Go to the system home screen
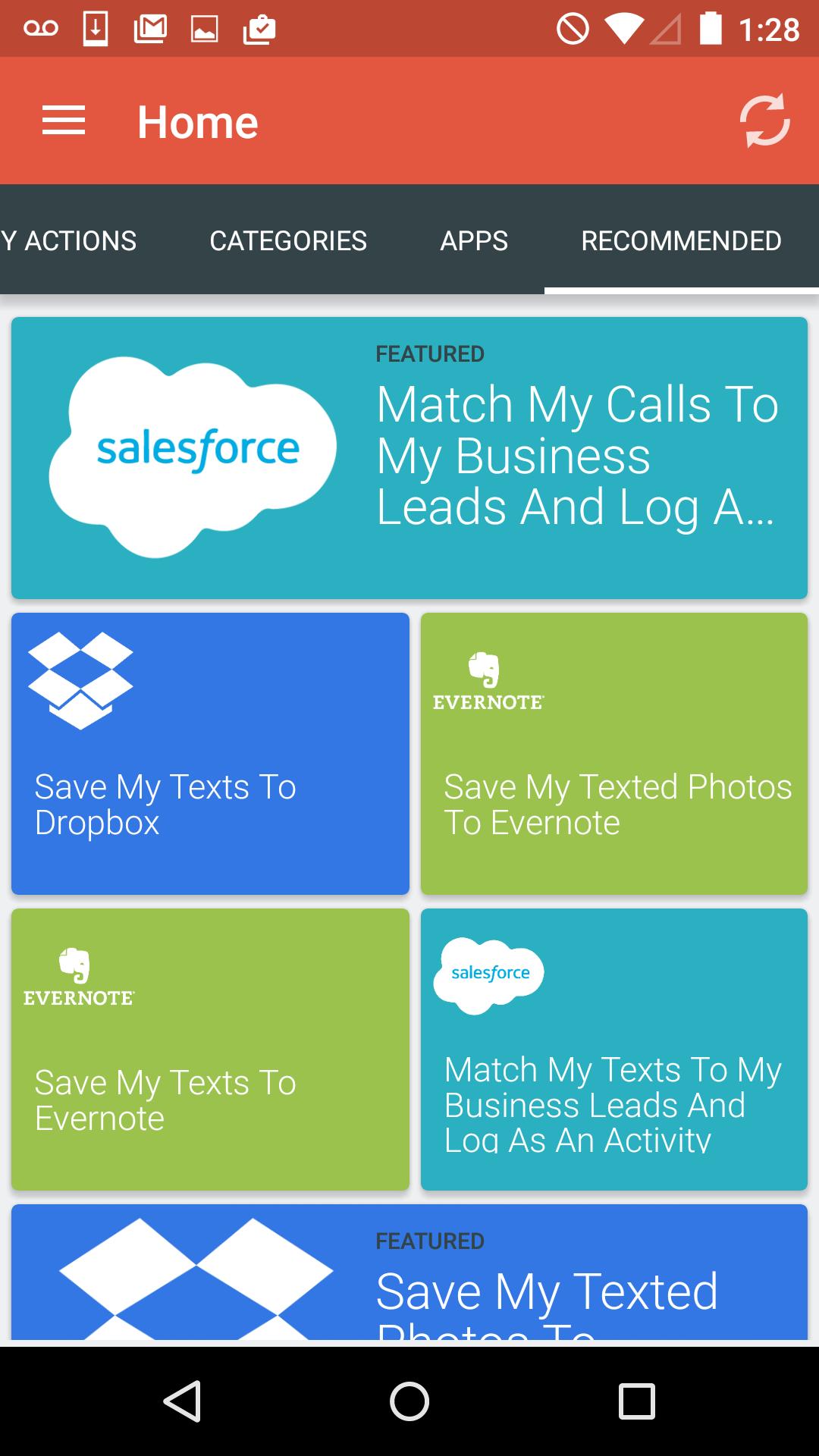 [x=409, y=1401]
